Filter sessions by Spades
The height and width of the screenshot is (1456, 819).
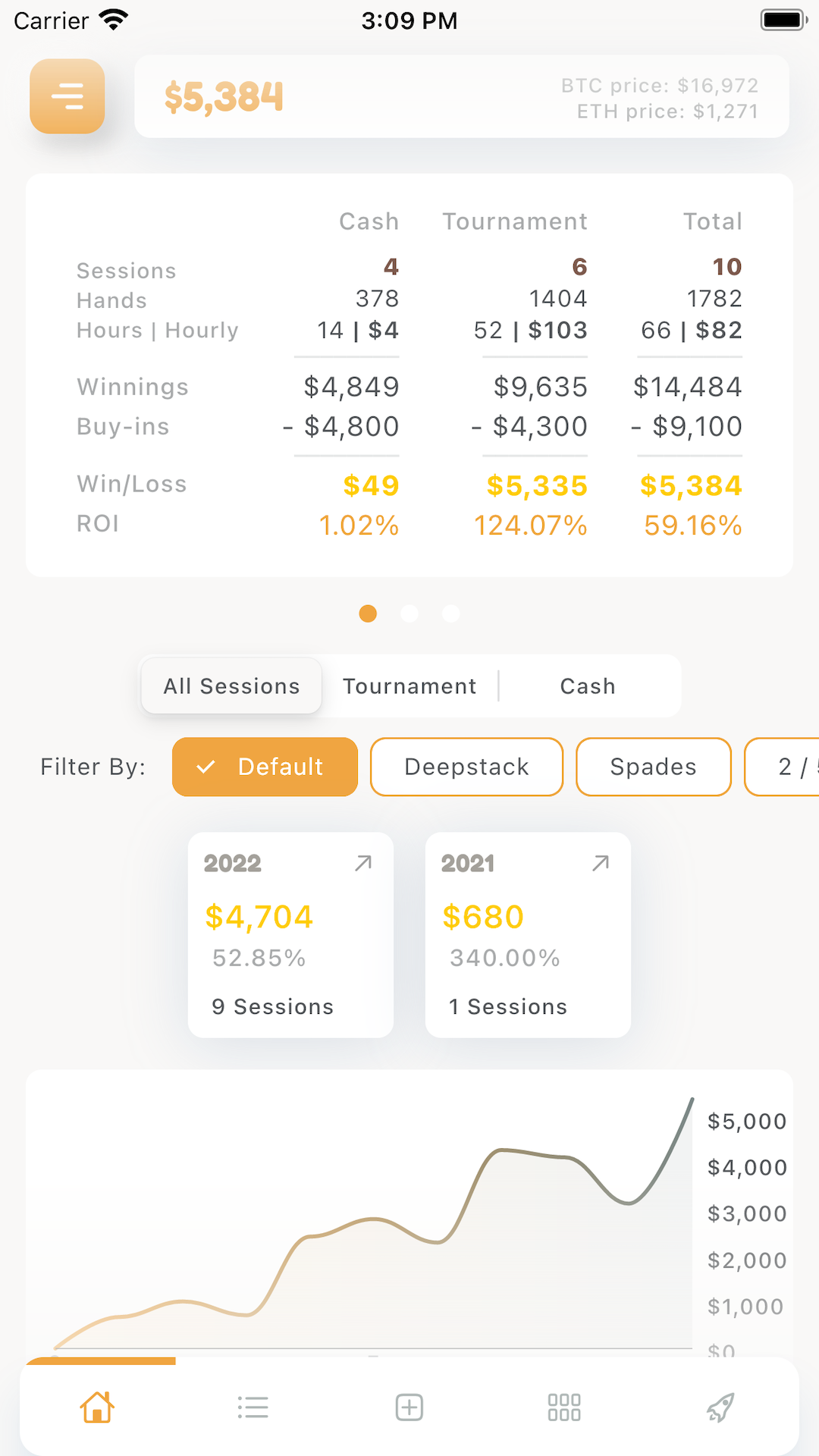[x=654, y=767]
